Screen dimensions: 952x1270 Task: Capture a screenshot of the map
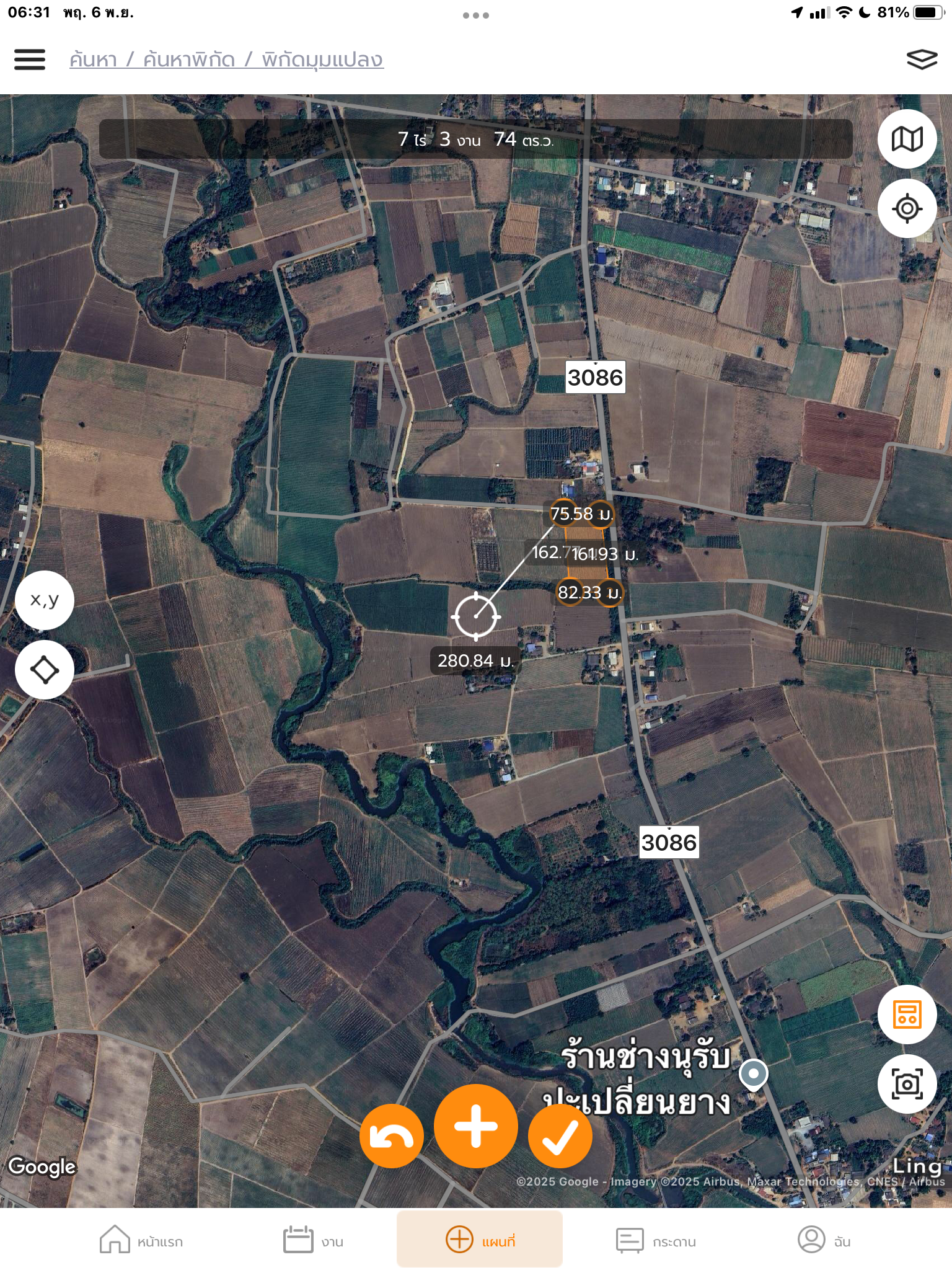pyautogui.click(x=907, y=1084)
